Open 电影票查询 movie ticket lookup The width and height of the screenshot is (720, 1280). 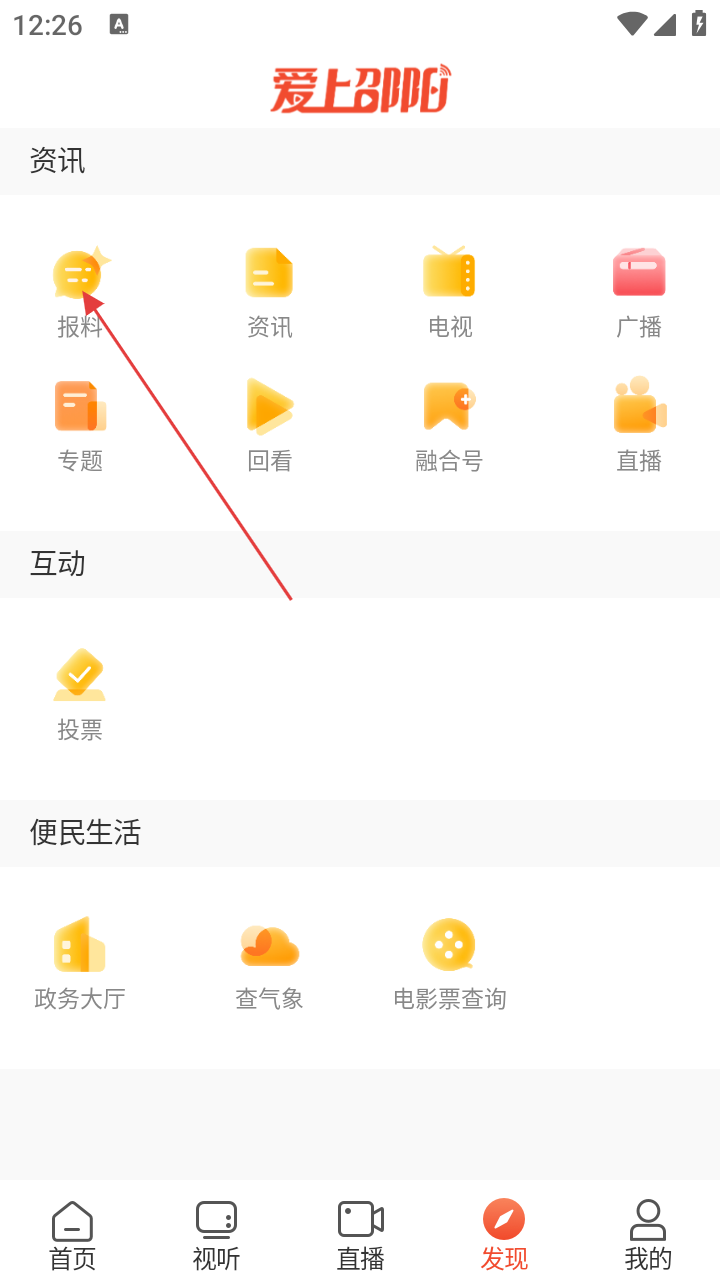point(449,964)
